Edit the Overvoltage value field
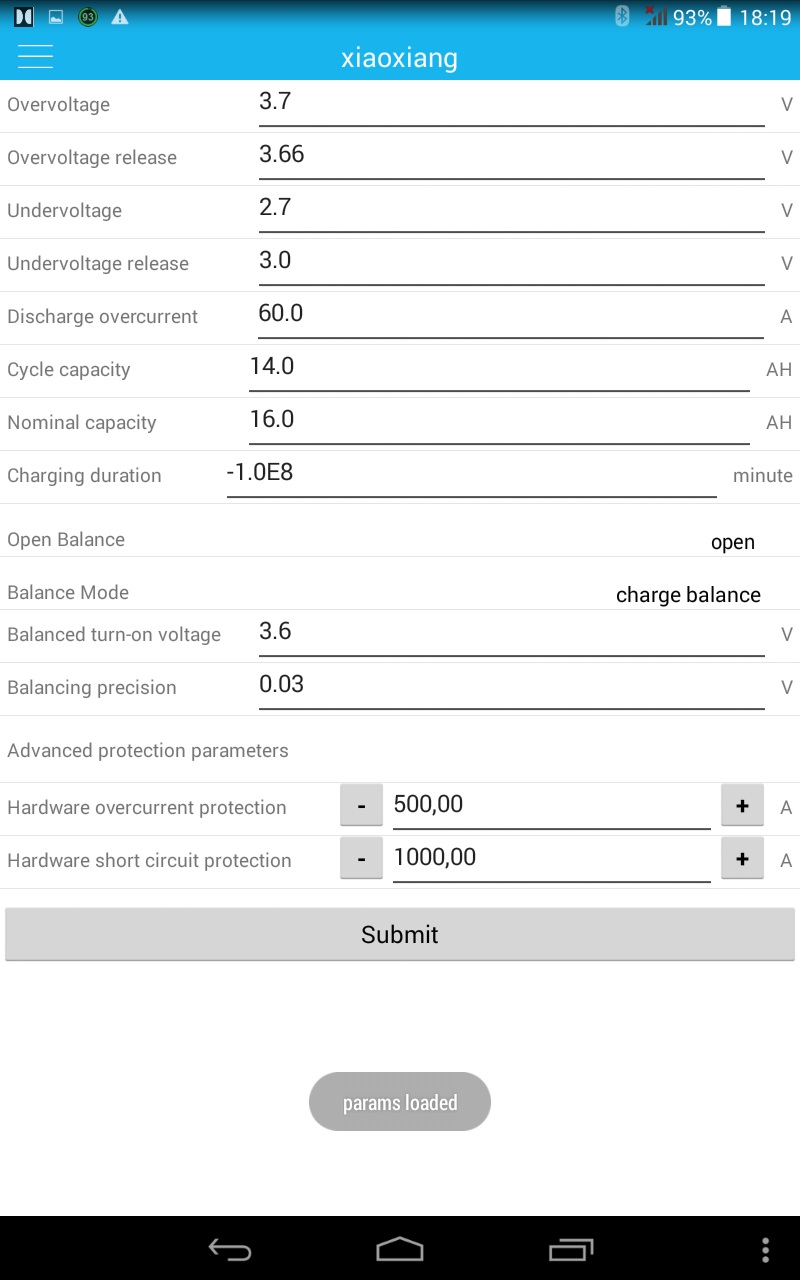The width and height of the screenshot is (800, 1280). 511,103
